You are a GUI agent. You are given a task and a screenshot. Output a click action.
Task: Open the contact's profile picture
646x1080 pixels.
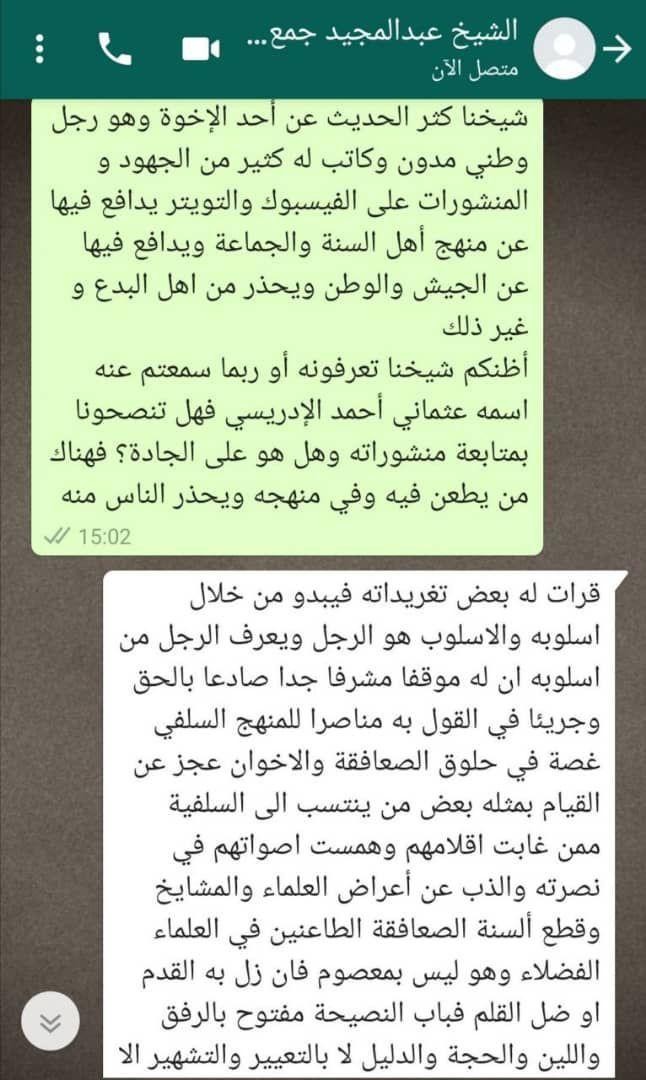(x=565, y=48)
